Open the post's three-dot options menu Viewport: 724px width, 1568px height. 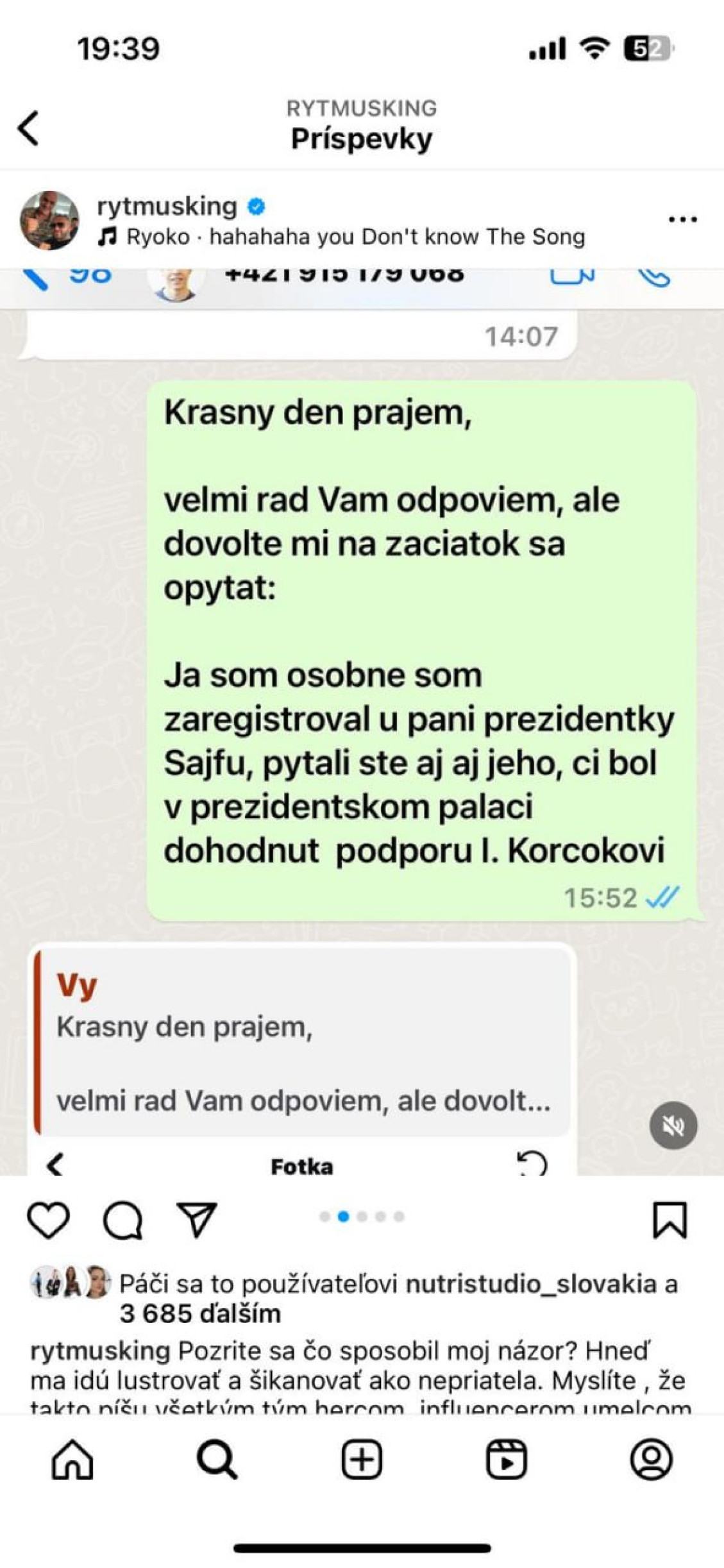pyautogui.click(x=682, y=220)
